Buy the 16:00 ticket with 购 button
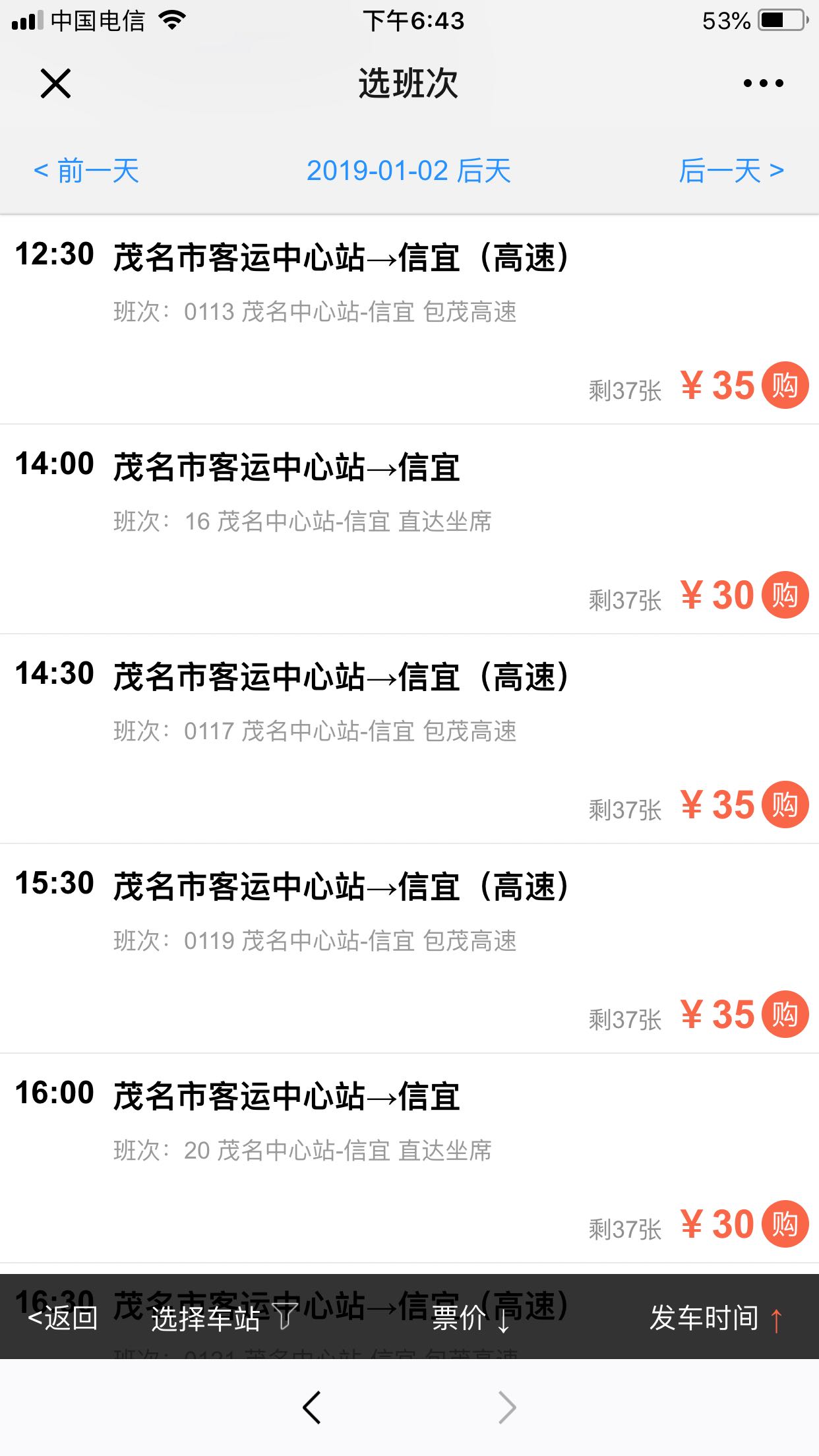819x1456 pixels. click(785, 1224)
